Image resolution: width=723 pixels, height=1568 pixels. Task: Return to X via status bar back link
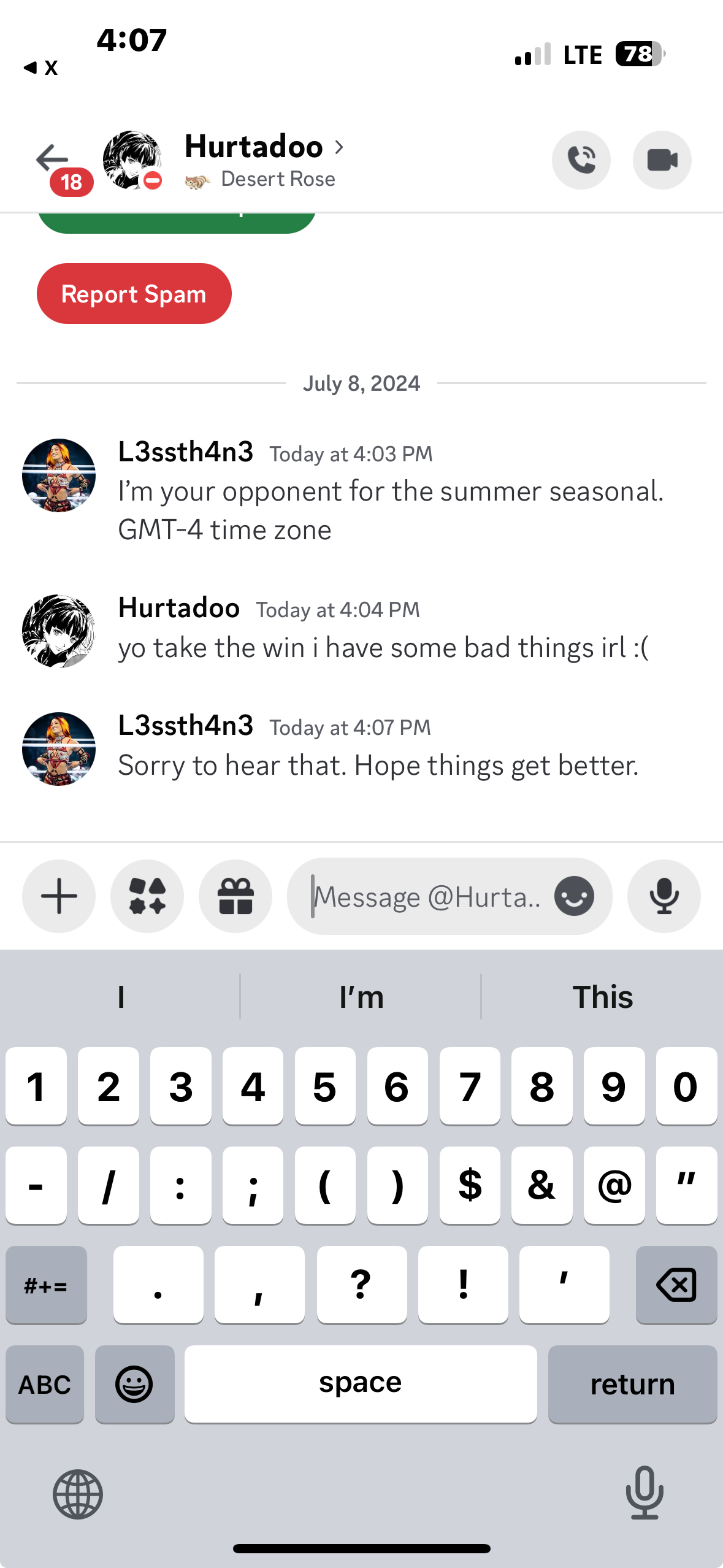point(40,67)
